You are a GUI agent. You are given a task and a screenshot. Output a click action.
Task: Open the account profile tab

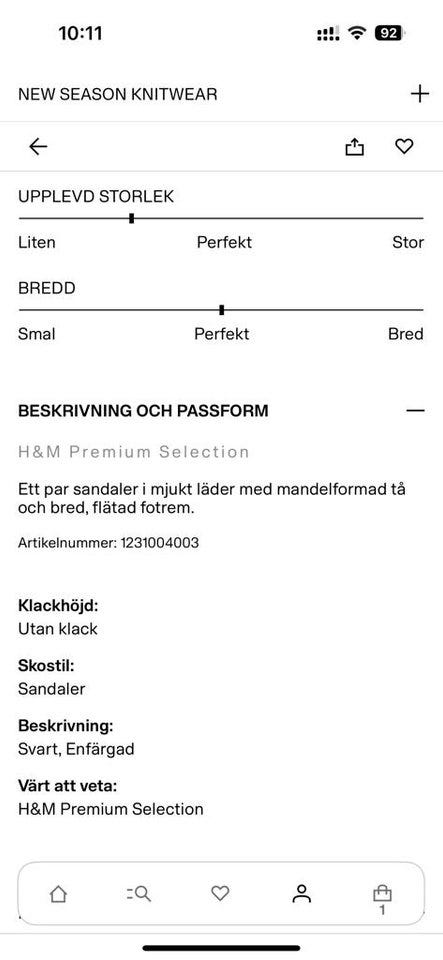click(301, 894)
